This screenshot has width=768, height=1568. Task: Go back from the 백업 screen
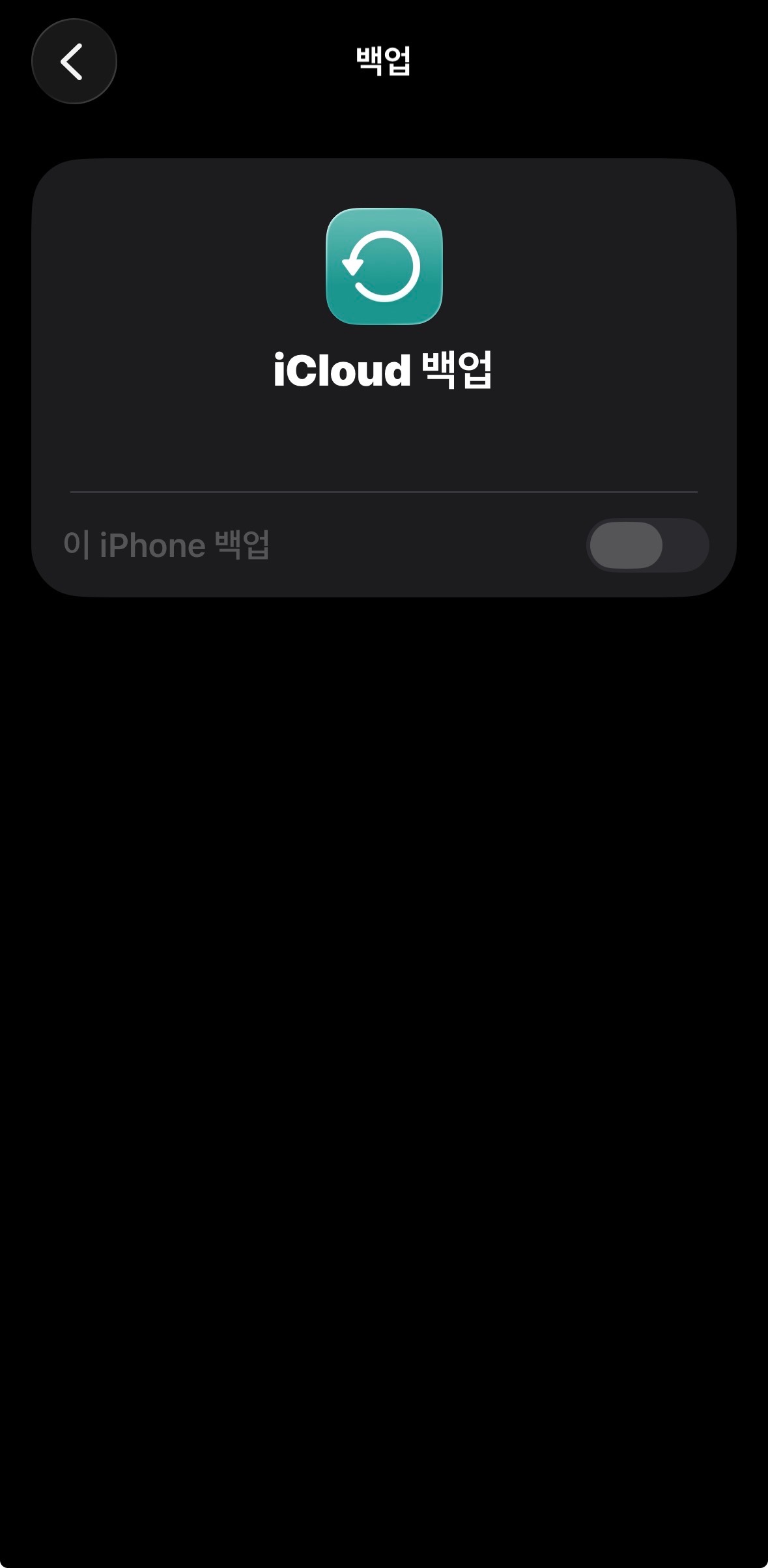click(x=74, y=61)
